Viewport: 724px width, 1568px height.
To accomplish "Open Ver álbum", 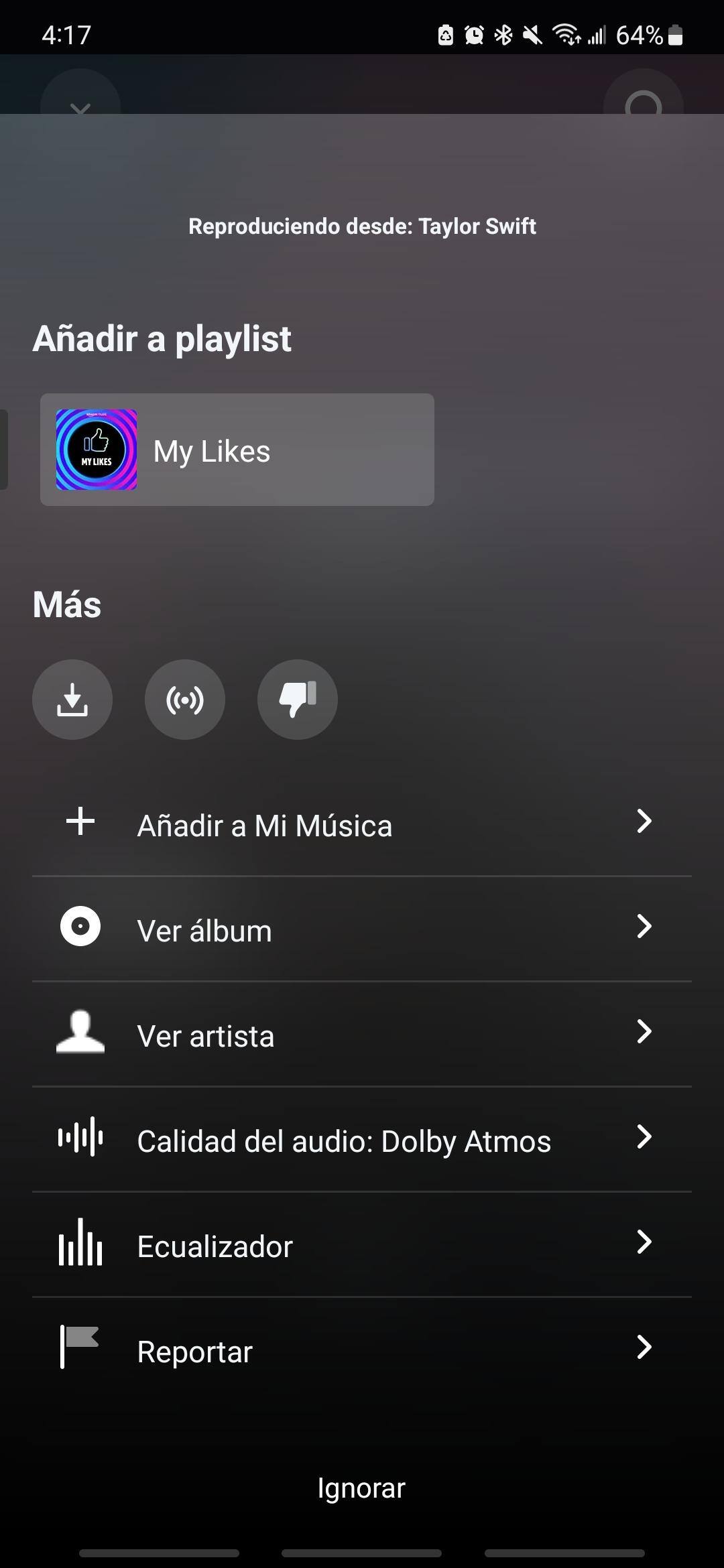I will [x=362, y=929].
